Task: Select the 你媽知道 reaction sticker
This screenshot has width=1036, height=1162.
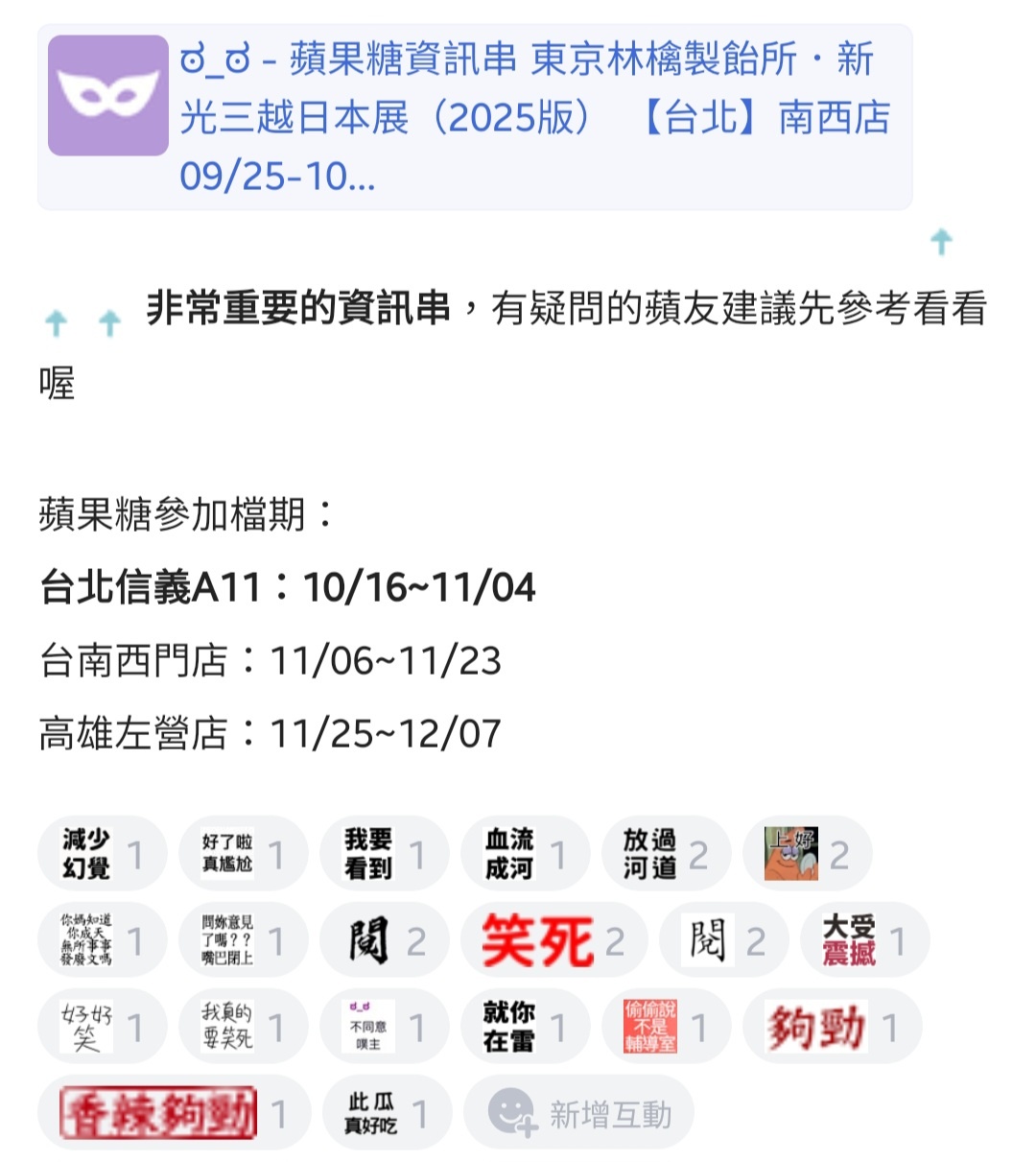Action: 102,940
